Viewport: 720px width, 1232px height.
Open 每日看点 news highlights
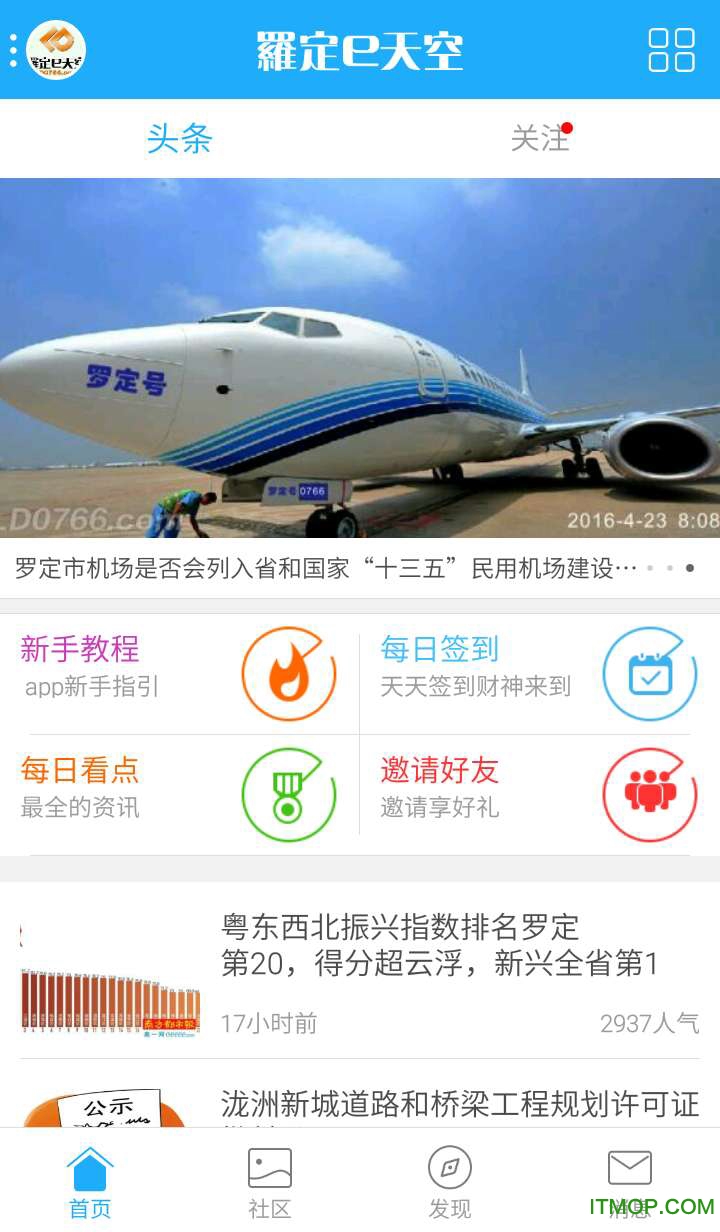180,794
